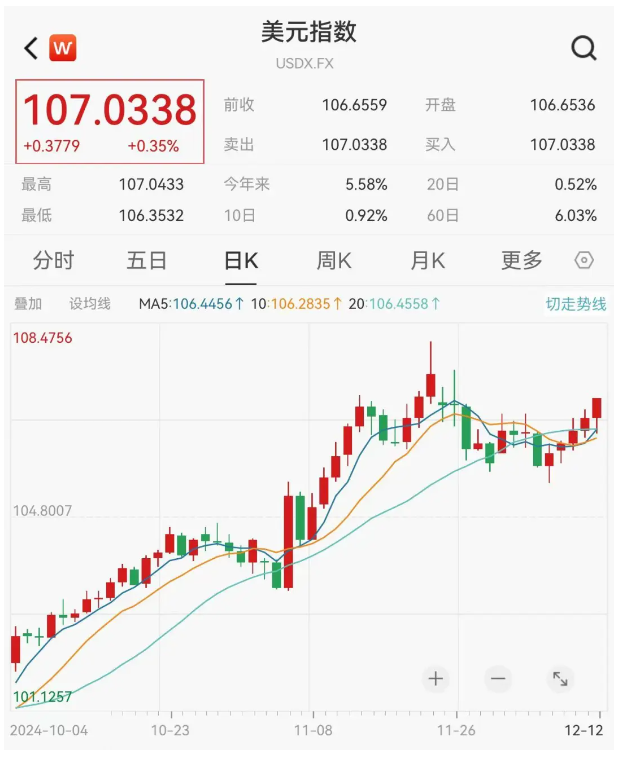Switch to the 分时 chart tab
Image resolution: width=618 pixels, height=758 pixels.
(53, 261)
